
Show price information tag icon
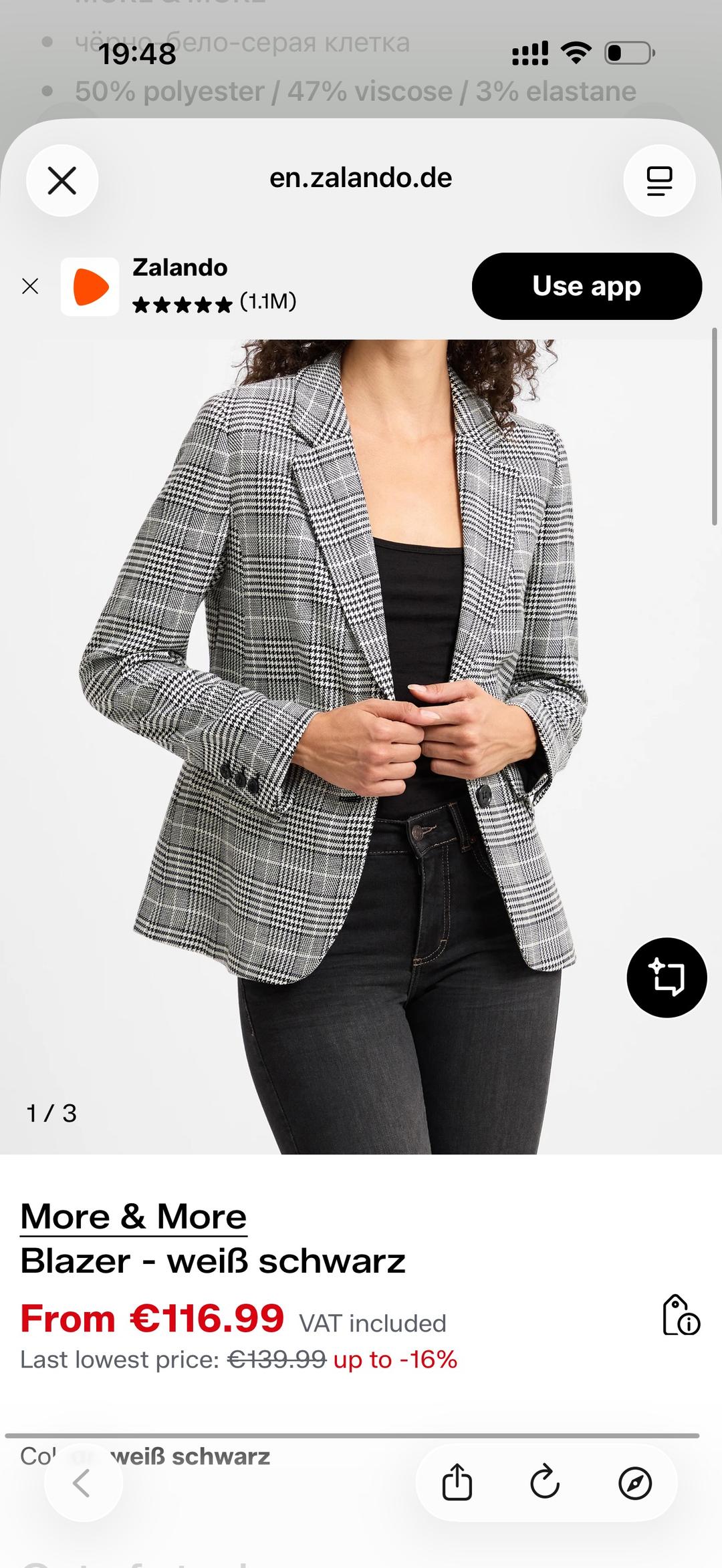coord(681,1315)
